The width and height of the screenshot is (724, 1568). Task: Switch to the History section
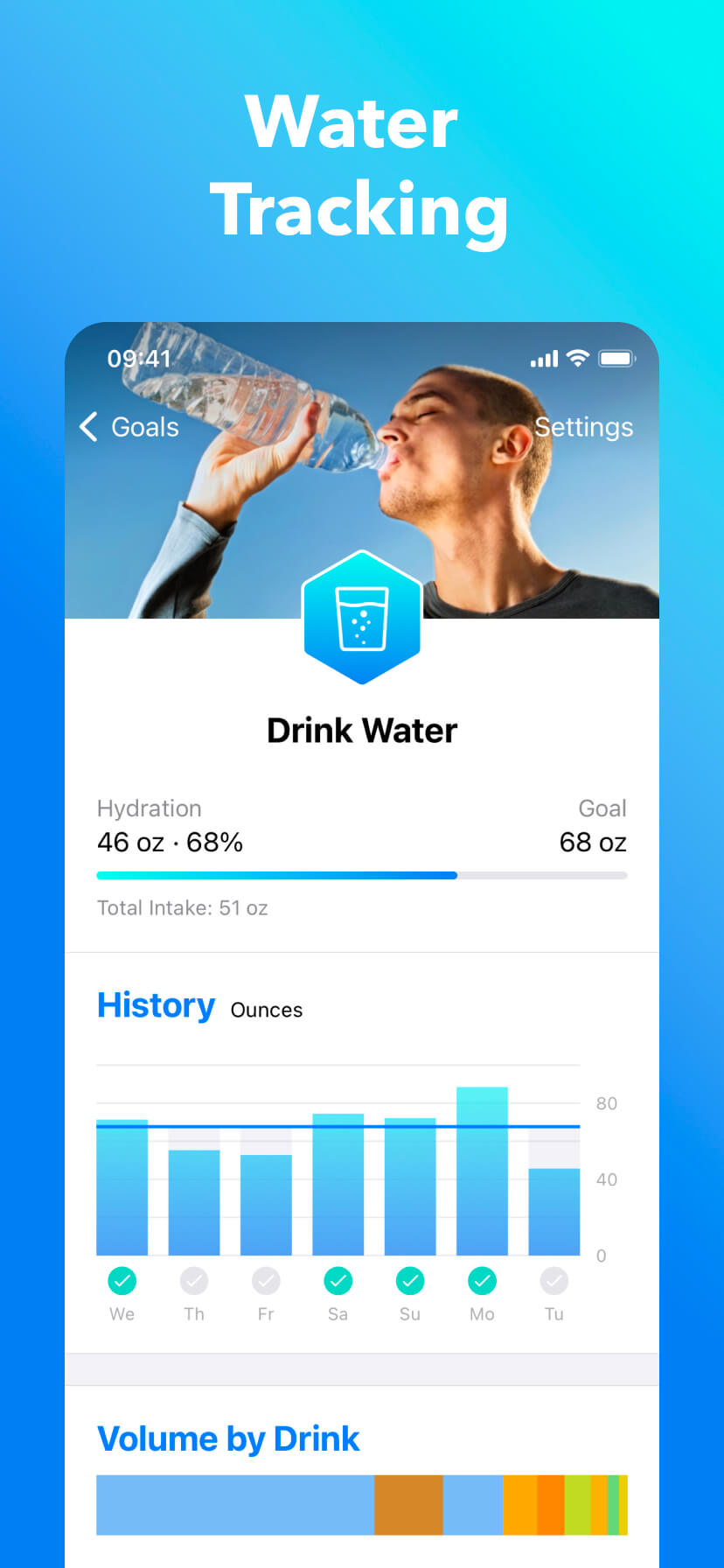pyautogui.click(x=156, y=1004)
